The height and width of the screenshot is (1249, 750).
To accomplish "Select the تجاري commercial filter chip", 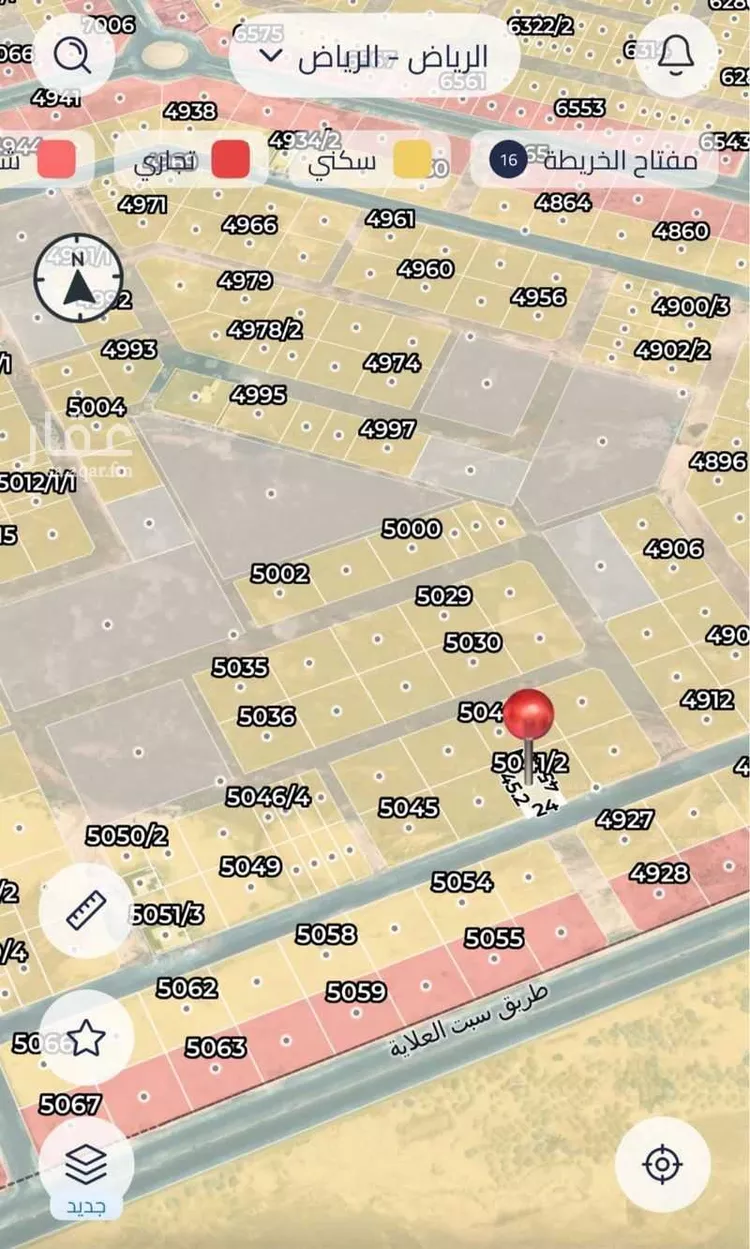I will [192, 160].
